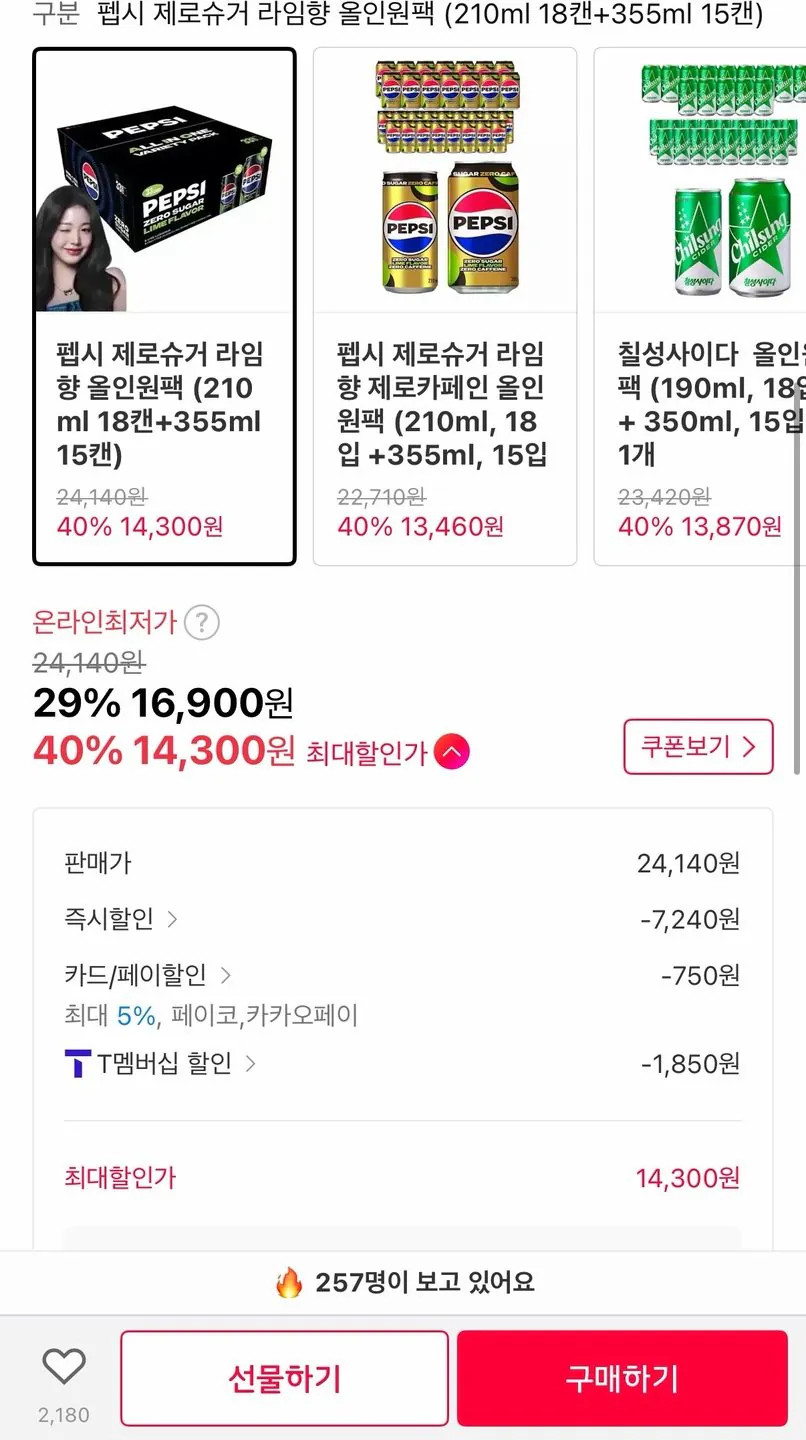806x1440 pixels.
Task: Click the strikethrough 24,140원 original price
Action: [90, 663]
